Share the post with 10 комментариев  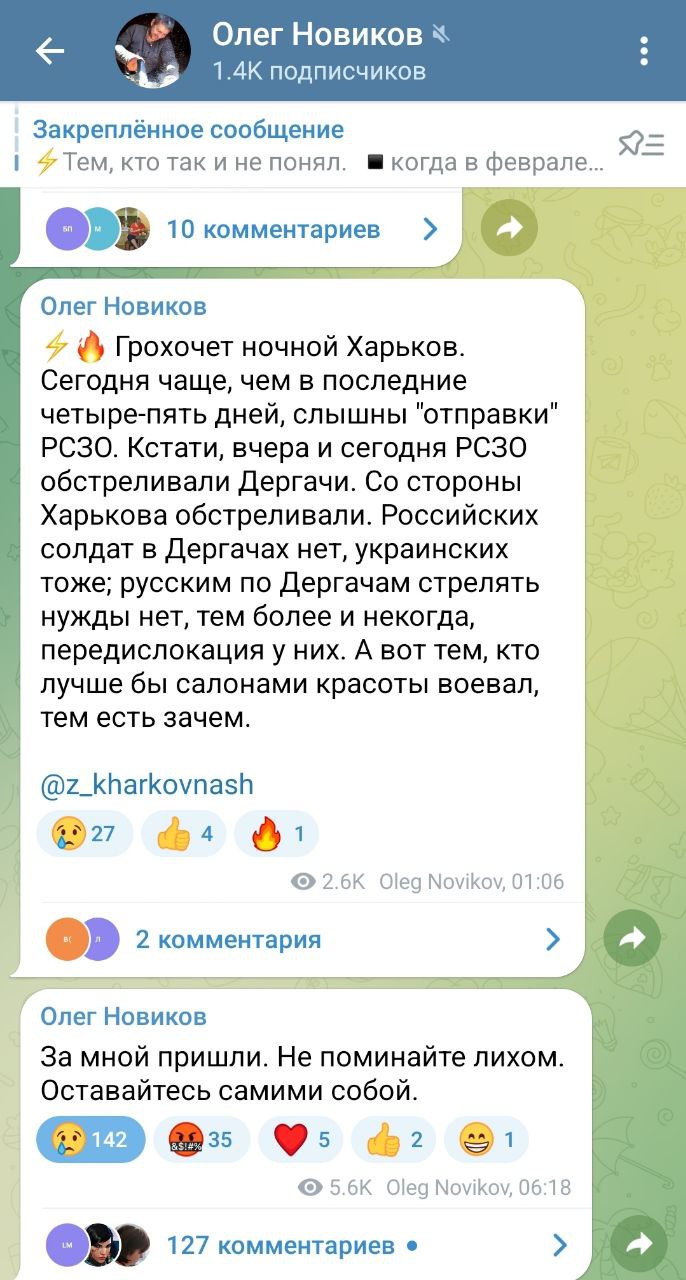coord(509,229)
